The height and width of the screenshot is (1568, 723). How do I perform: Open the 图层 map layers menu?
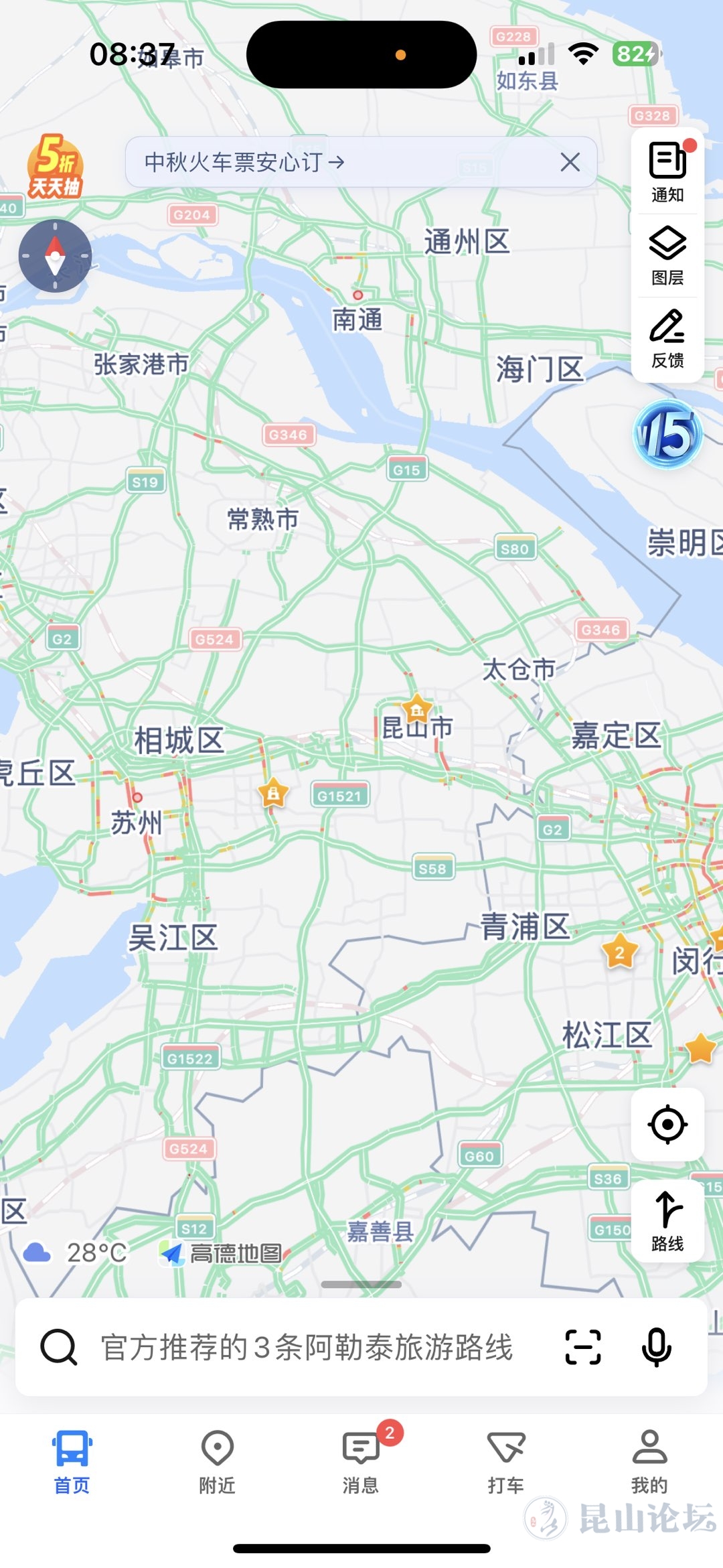coord(667,256)
